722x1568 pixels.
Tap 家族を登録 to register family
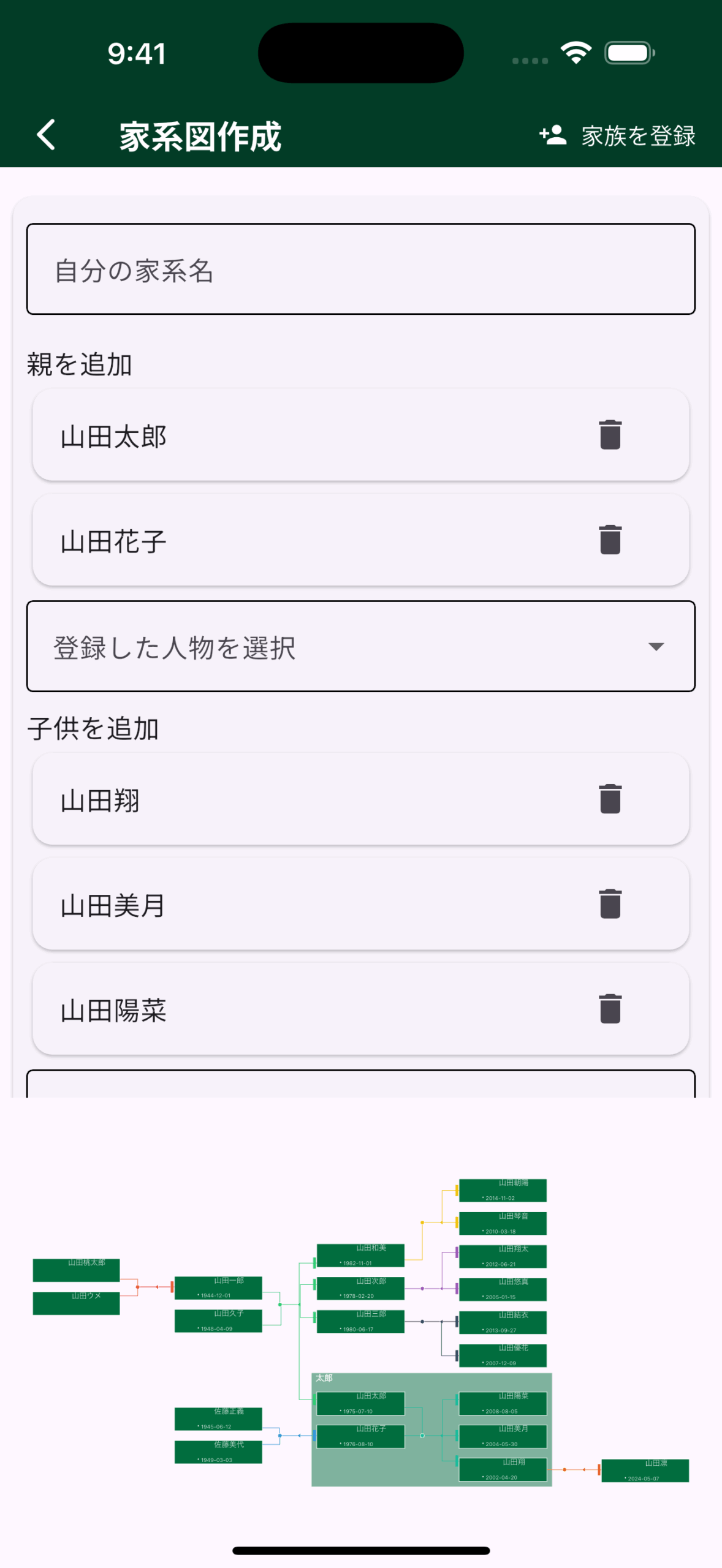(618, 135)
